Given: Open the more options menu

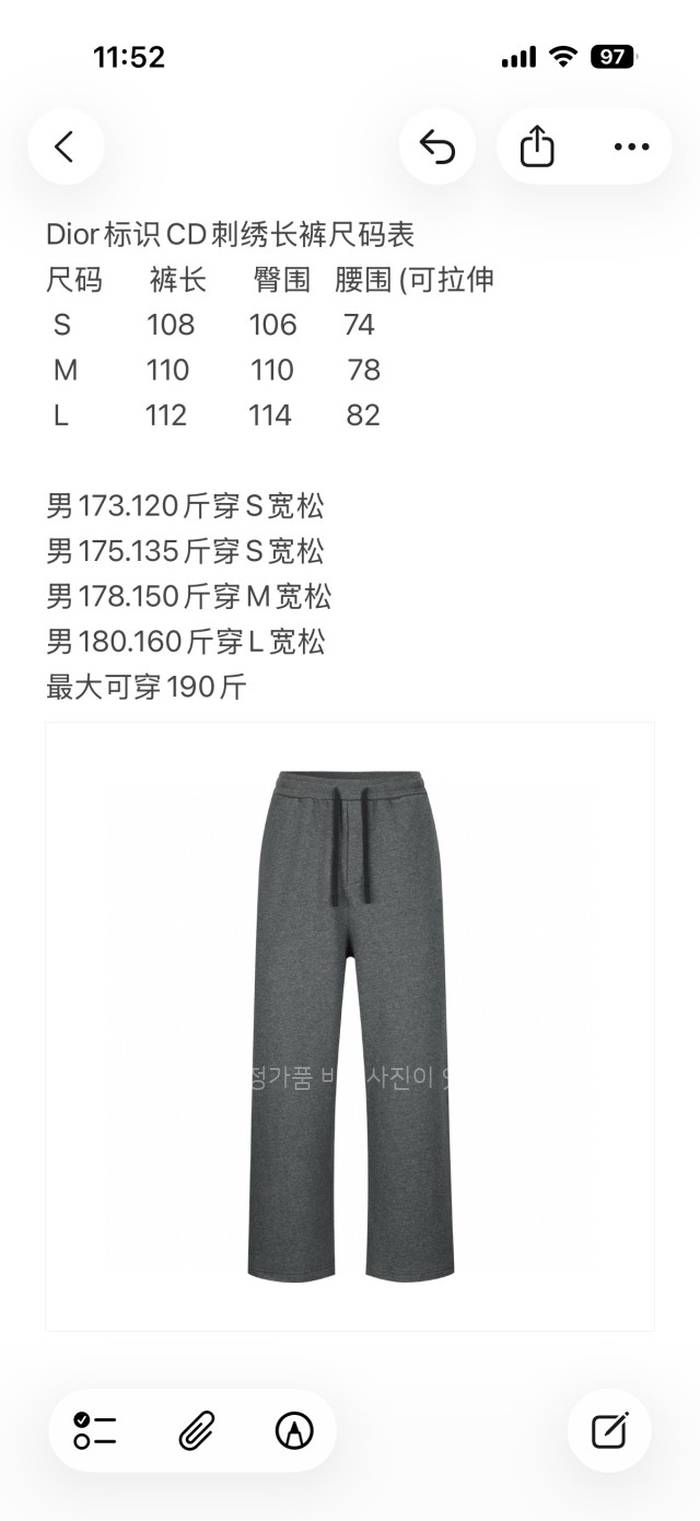Looking at the screenshot, I should (631, 147).
